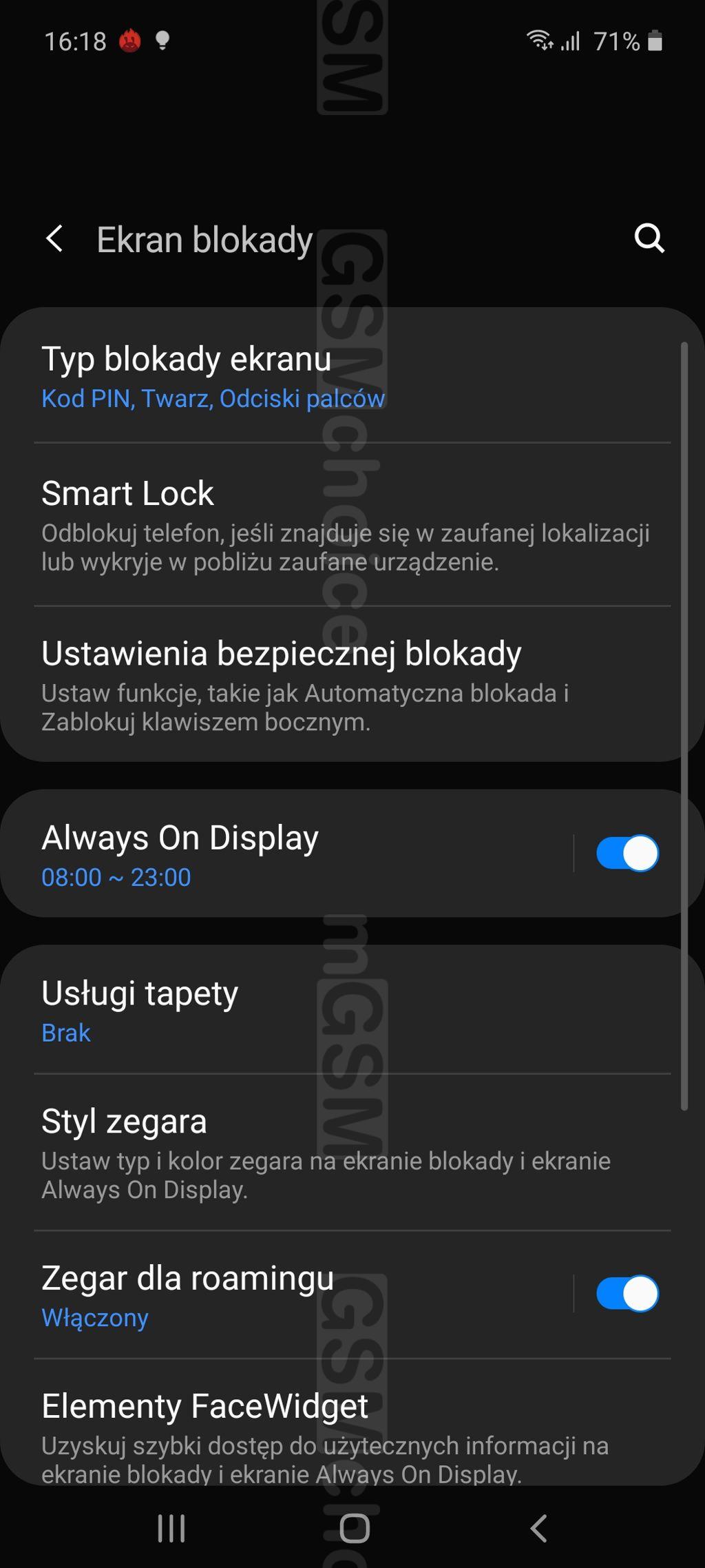This screenshot has width=705, height=1568.
Task: Open search in lock screen settings
Action: click(649, 239)
